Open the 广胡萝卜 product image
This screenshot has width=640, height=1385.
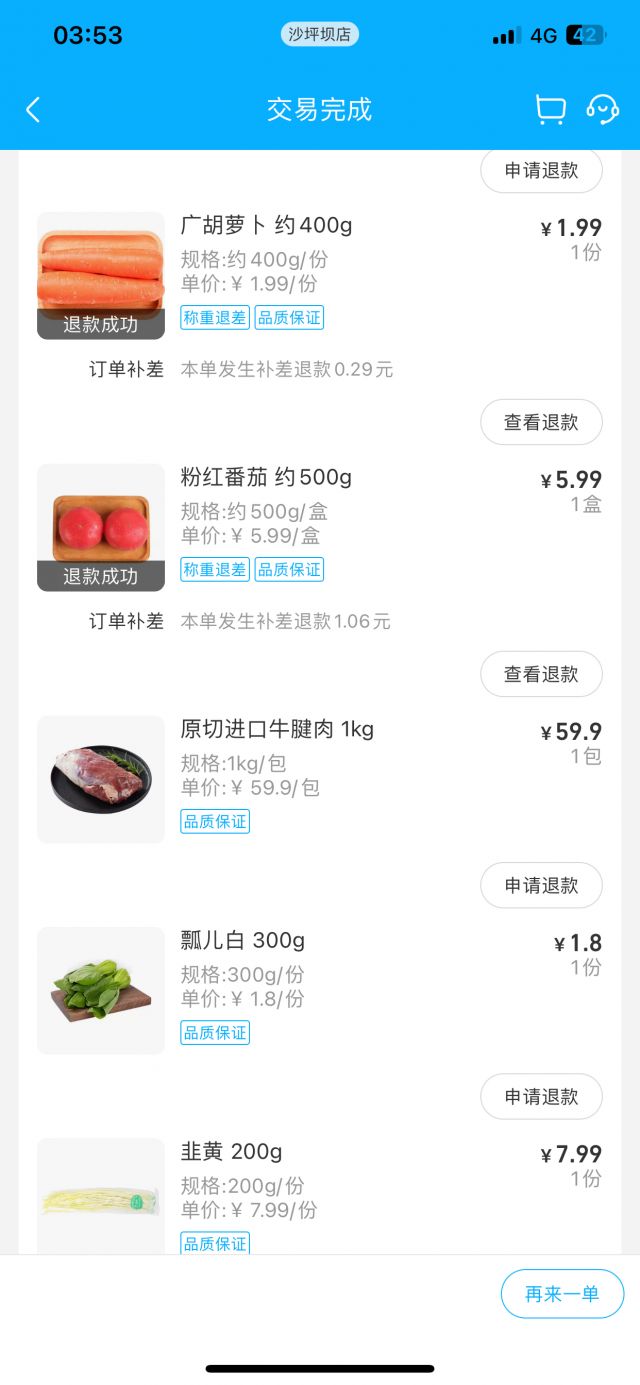(x=101, y=275)
